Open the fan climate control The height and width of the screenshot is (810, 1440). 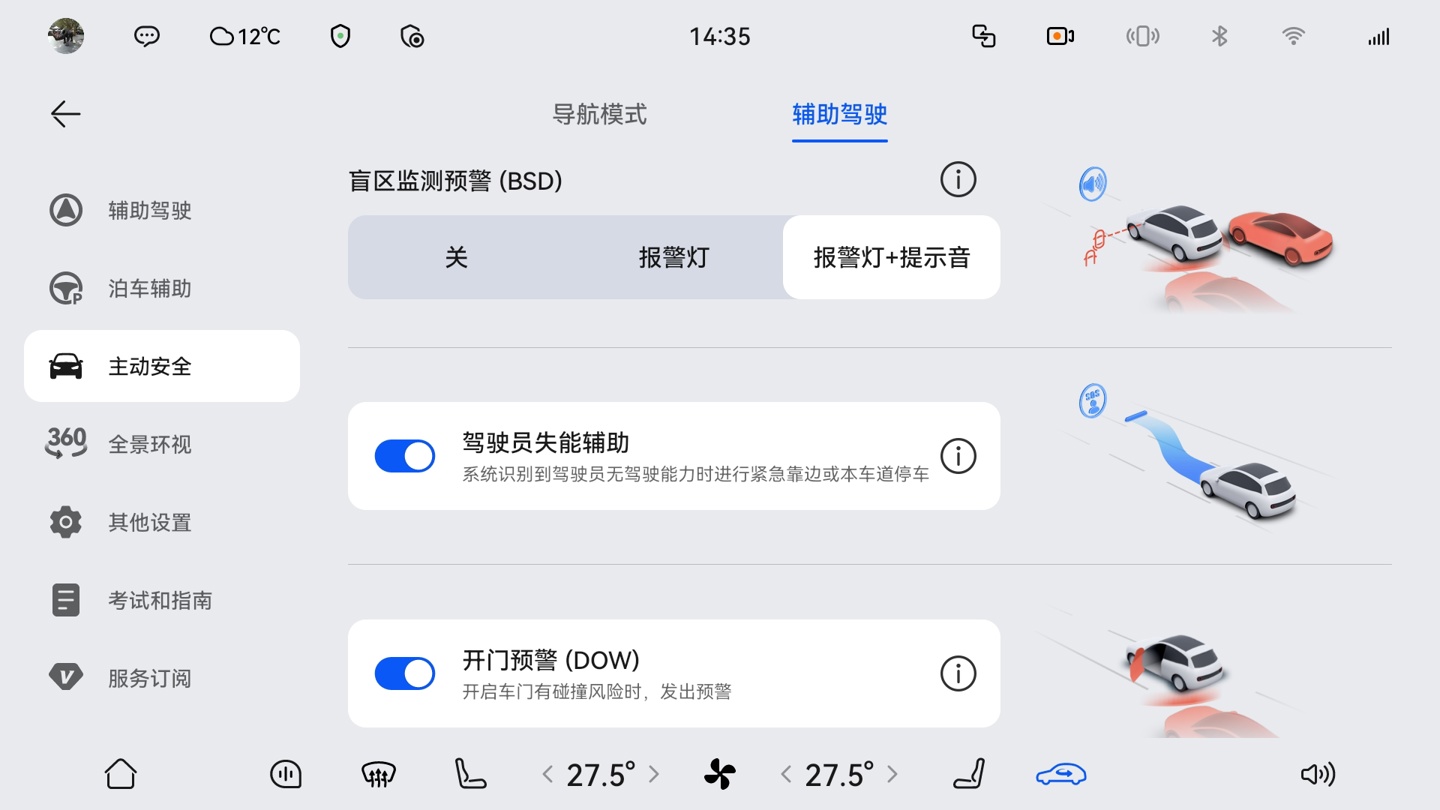click(719, 774)
